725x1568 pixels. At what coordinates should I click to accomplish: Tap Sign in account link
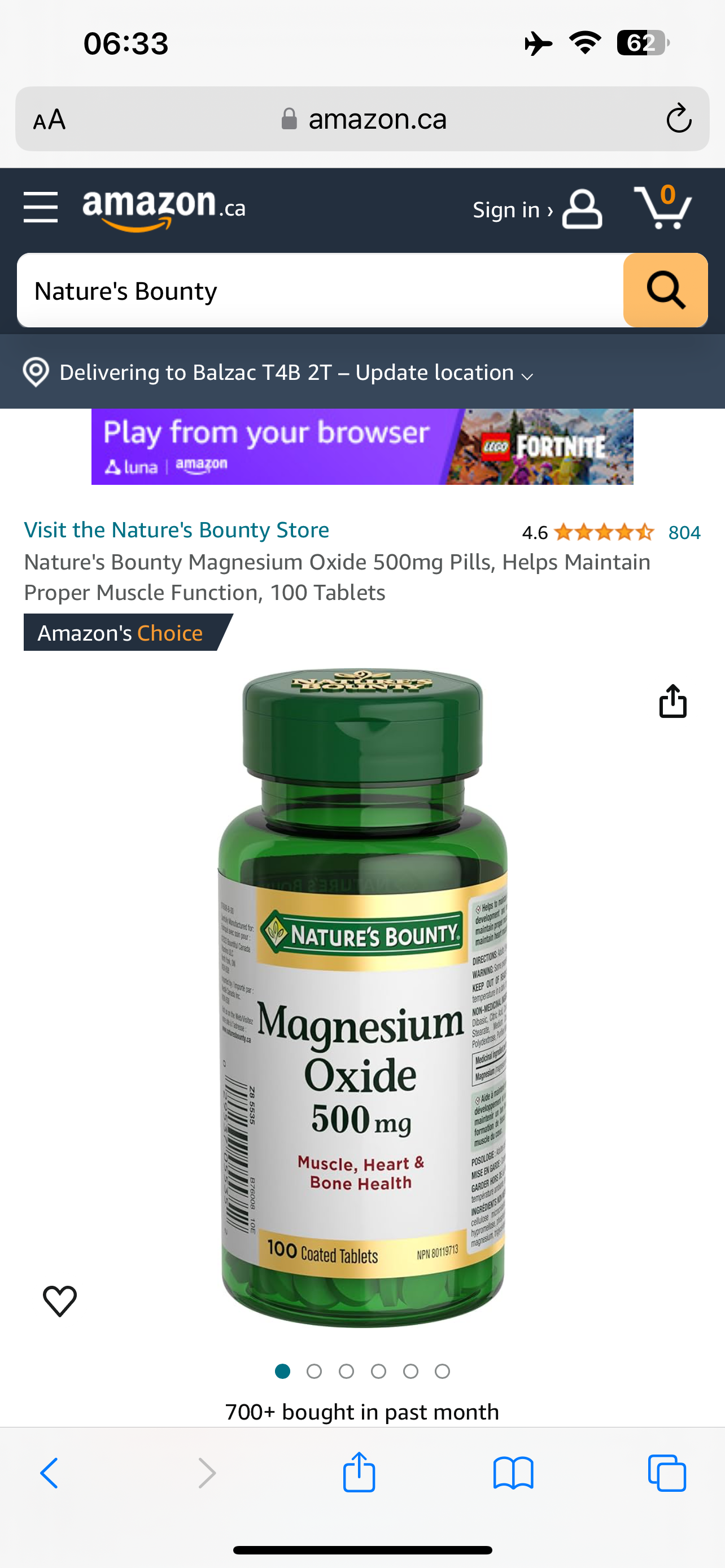(536, 209)
